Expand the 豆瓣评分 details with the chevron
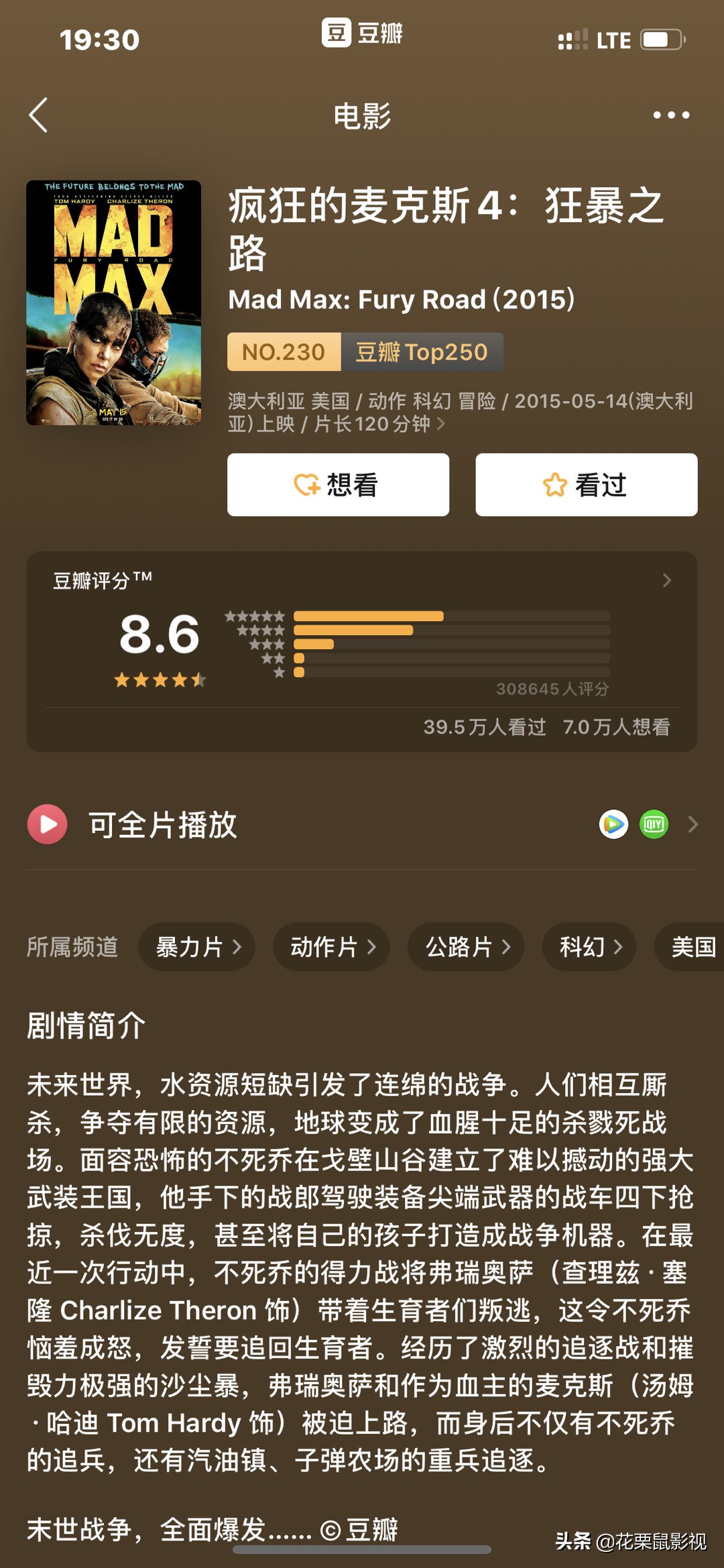 665,580
